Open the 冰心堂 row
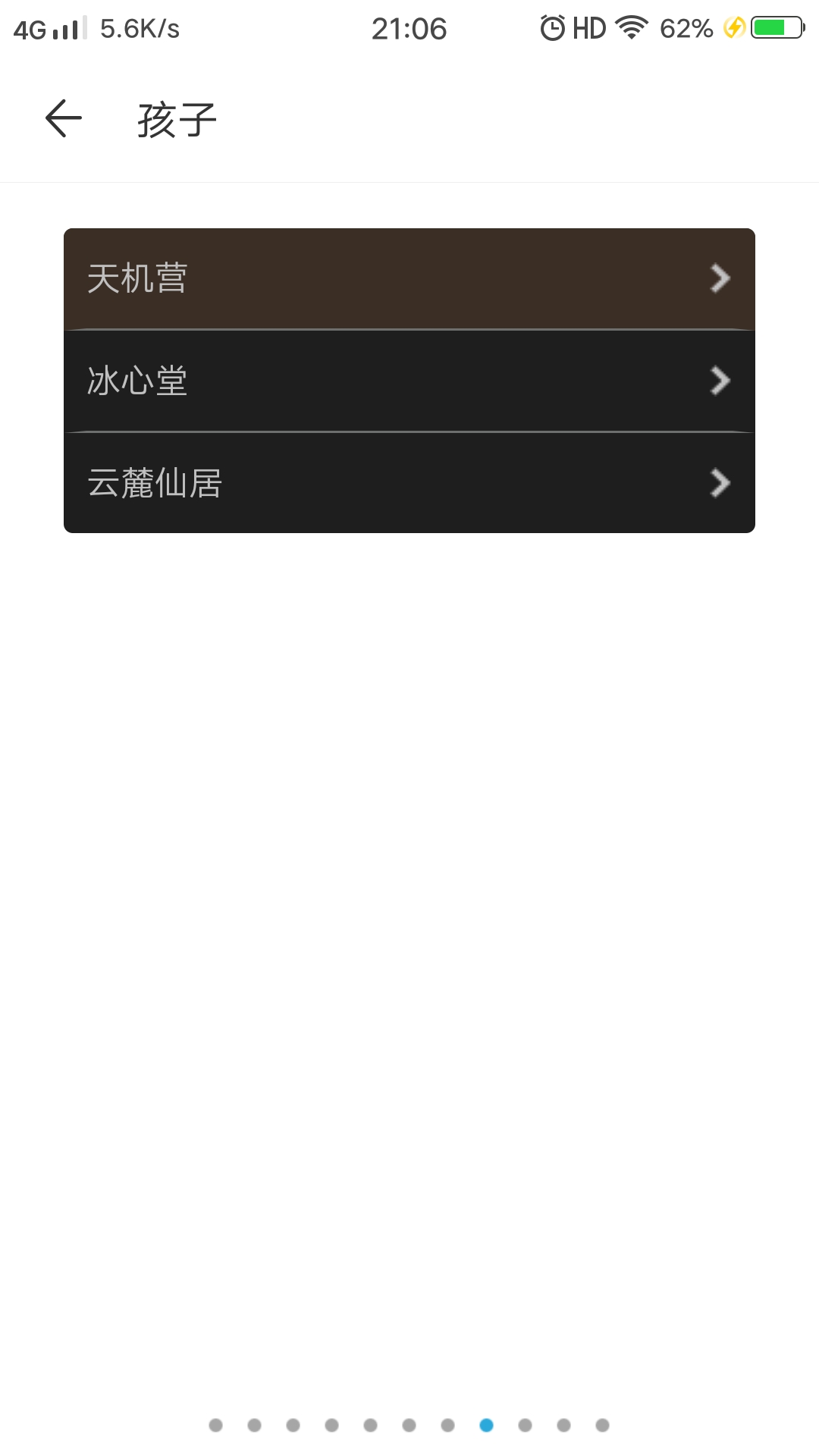The height and width of the screenshot is (1456, 819). [409, 381]
